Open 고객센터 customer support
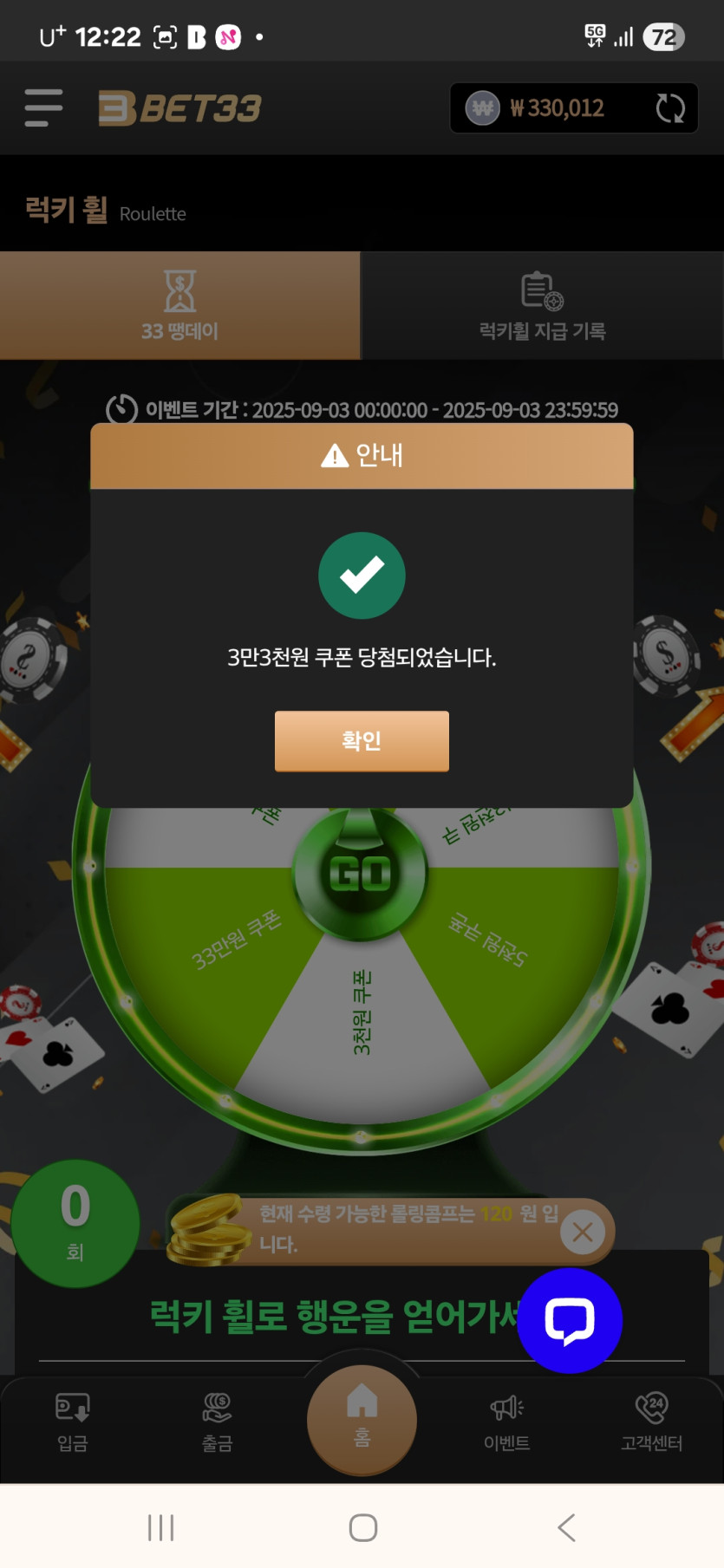 coord(651,1422)
